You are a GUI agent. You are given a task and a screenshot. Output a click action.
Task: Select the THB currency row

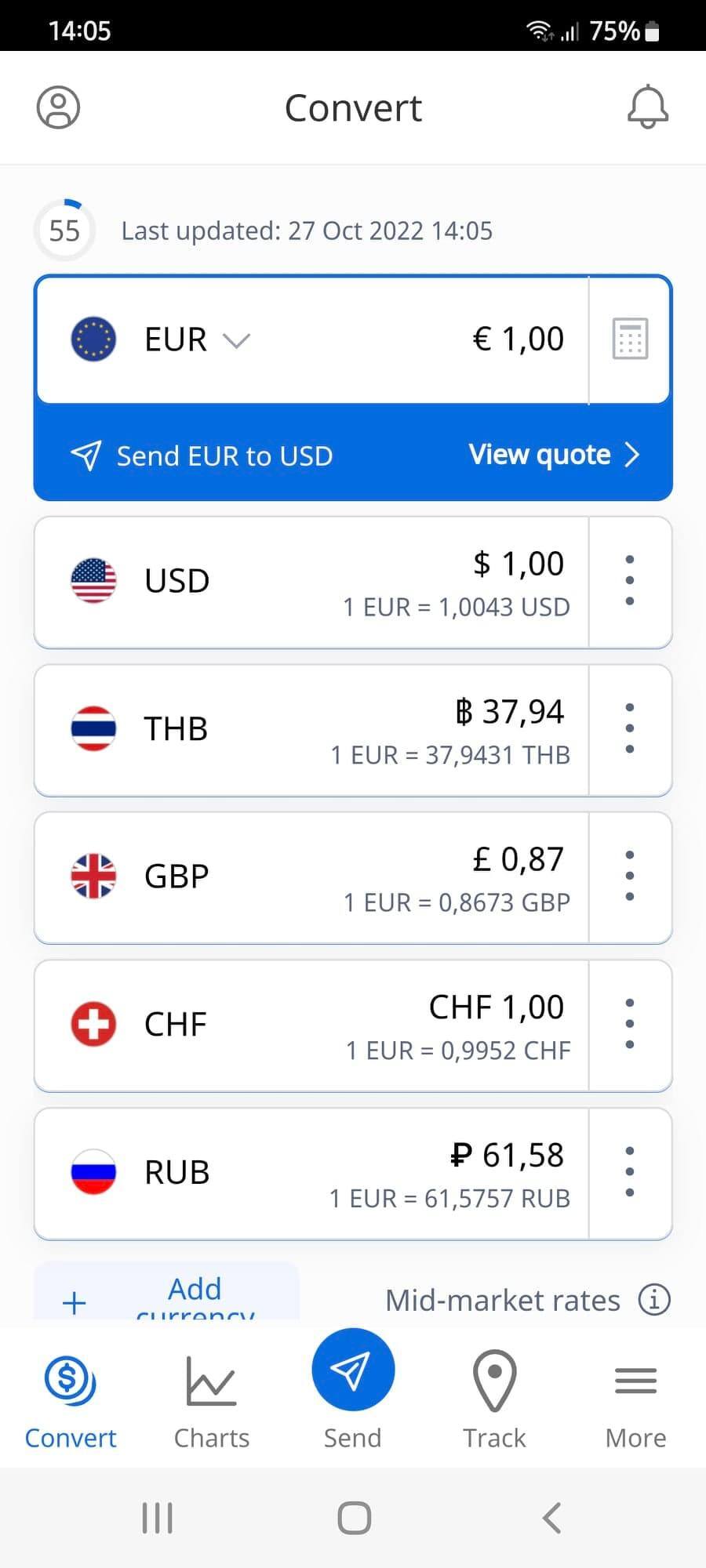[x=314, y=730]
